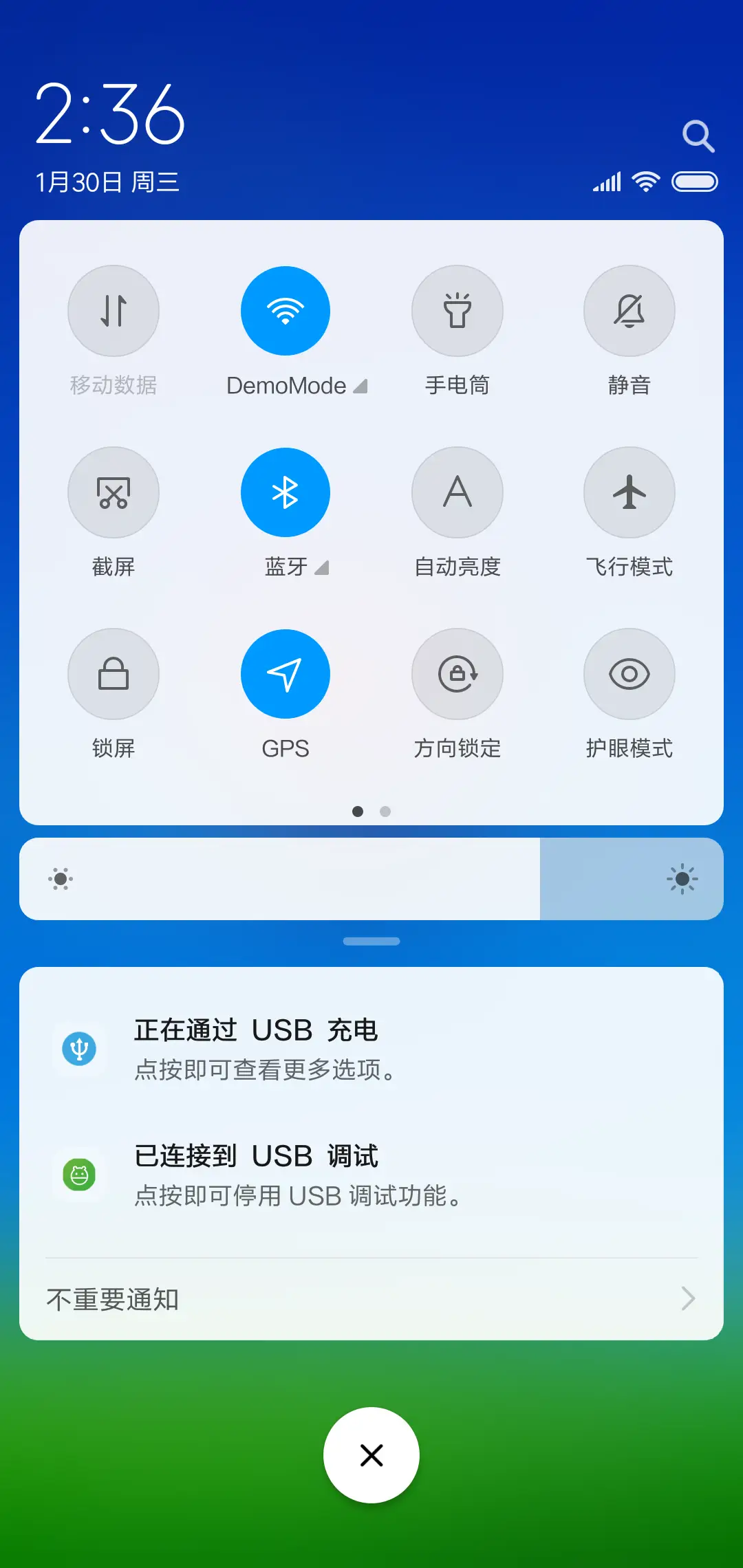
Task: Expand Bluetooth tile details
Action: [322, 568]
